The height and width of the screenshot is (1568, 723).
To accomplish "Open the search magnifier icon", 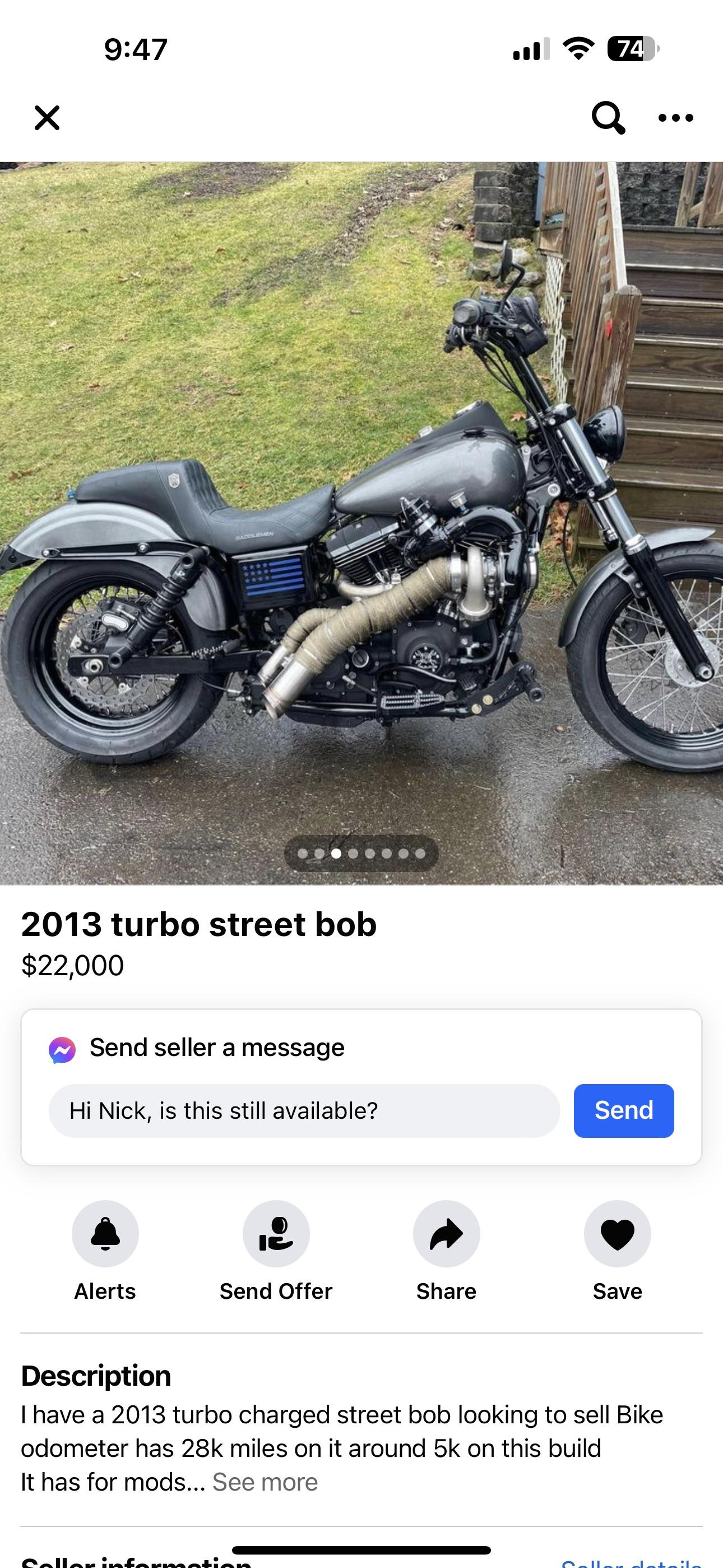I will tap(608, 117).
